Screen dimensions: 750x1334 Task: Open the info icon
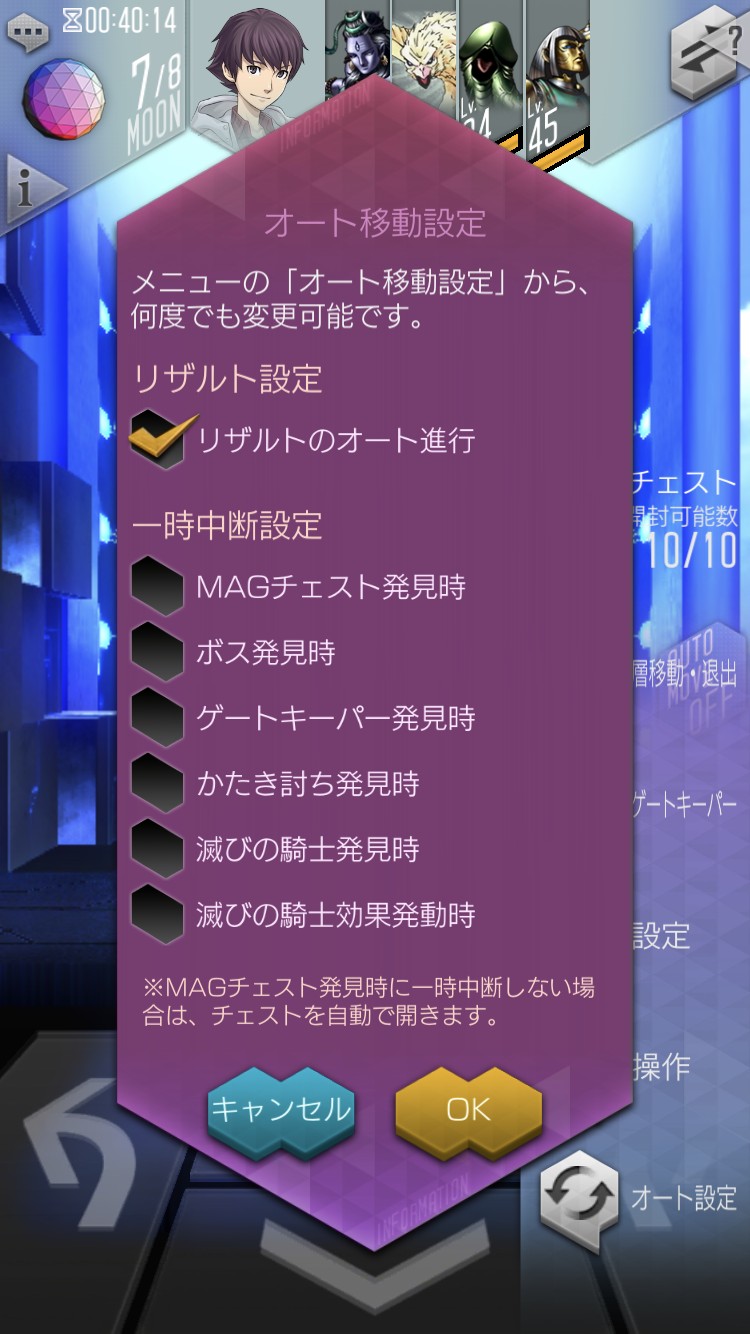(x=28, y=190)
